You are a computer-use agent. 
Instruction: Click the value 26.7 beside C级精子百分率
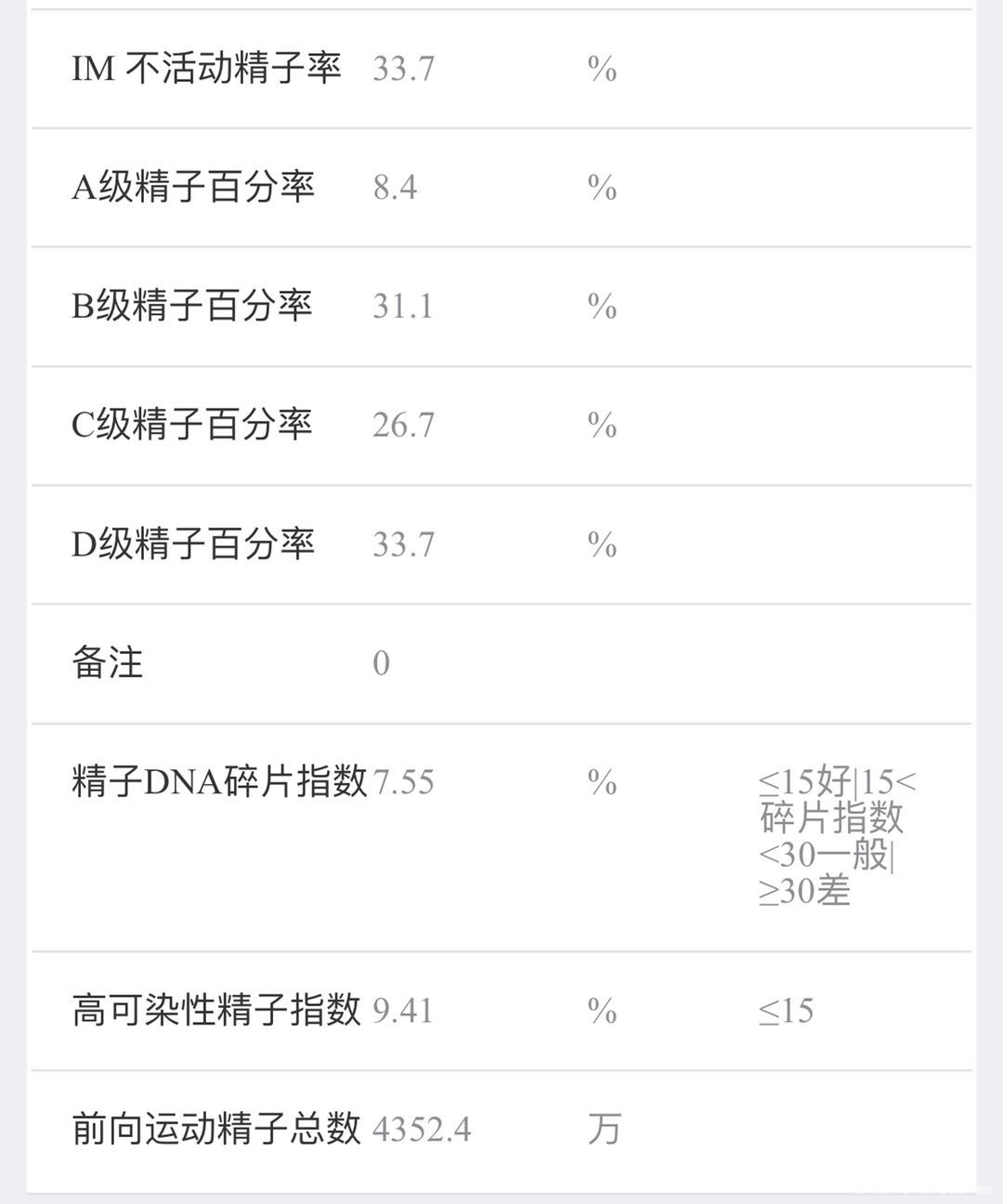coord(402,425)
